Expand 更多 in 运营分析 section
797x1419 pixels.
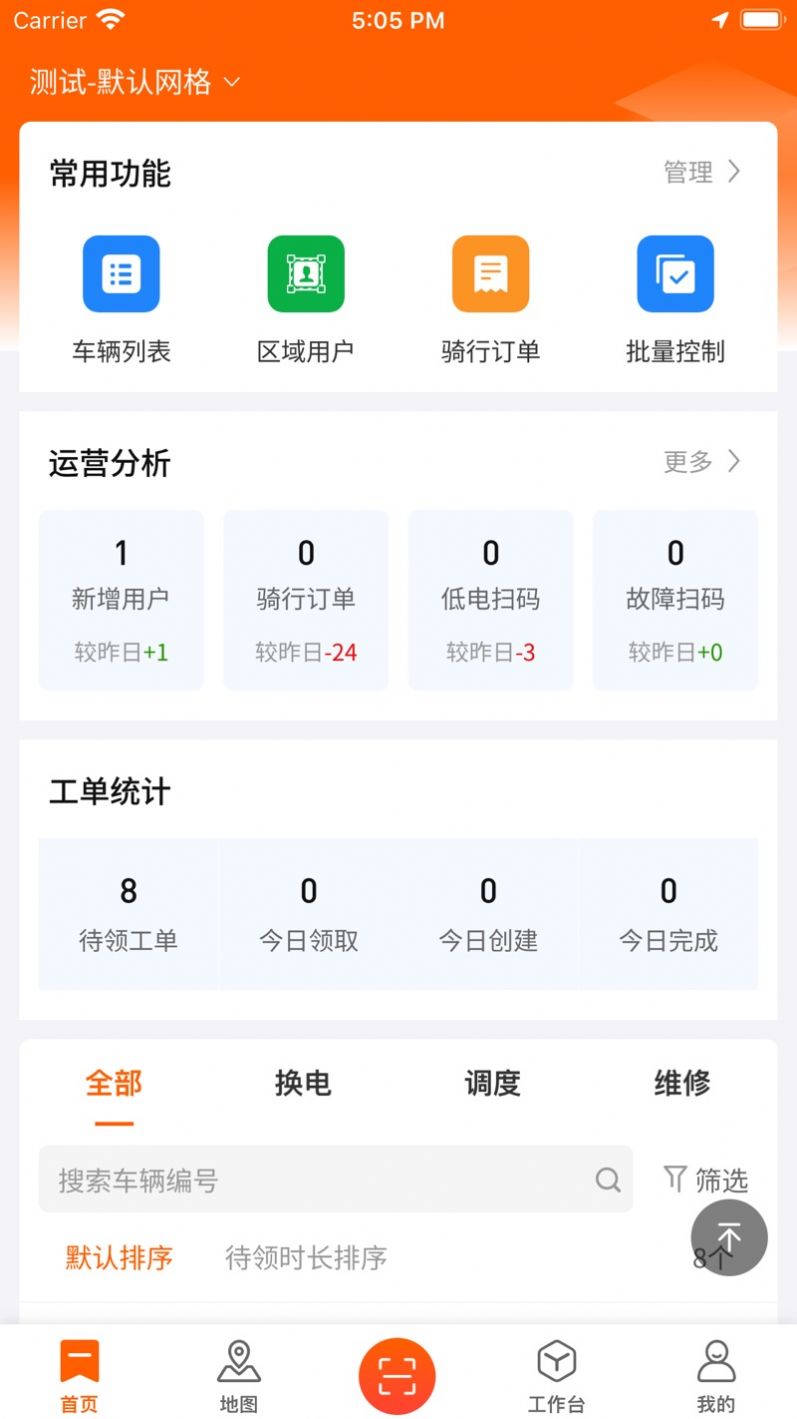(x=702, y=462)
